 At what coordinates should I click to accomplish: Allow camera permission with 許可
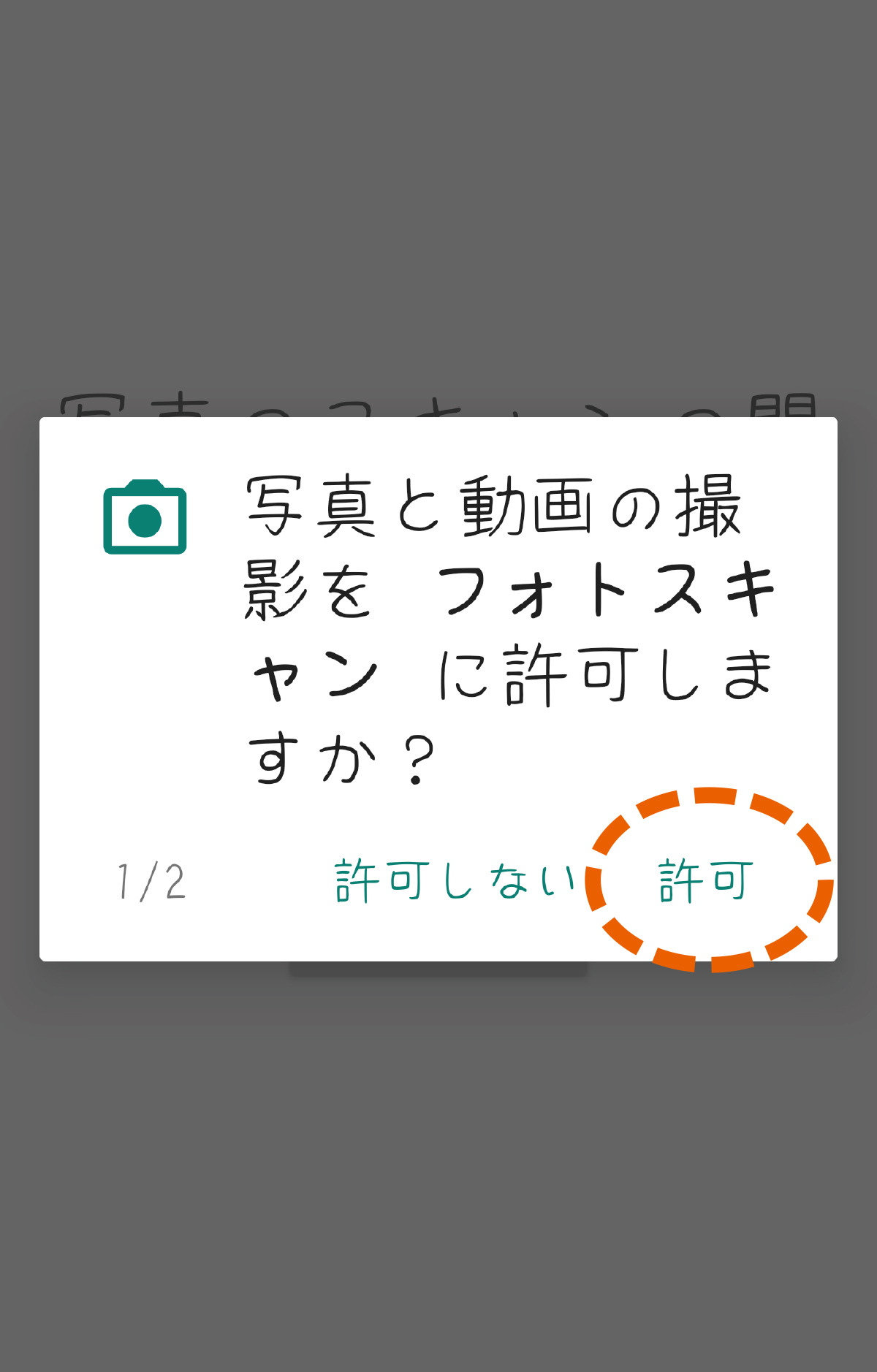(706, 881)
